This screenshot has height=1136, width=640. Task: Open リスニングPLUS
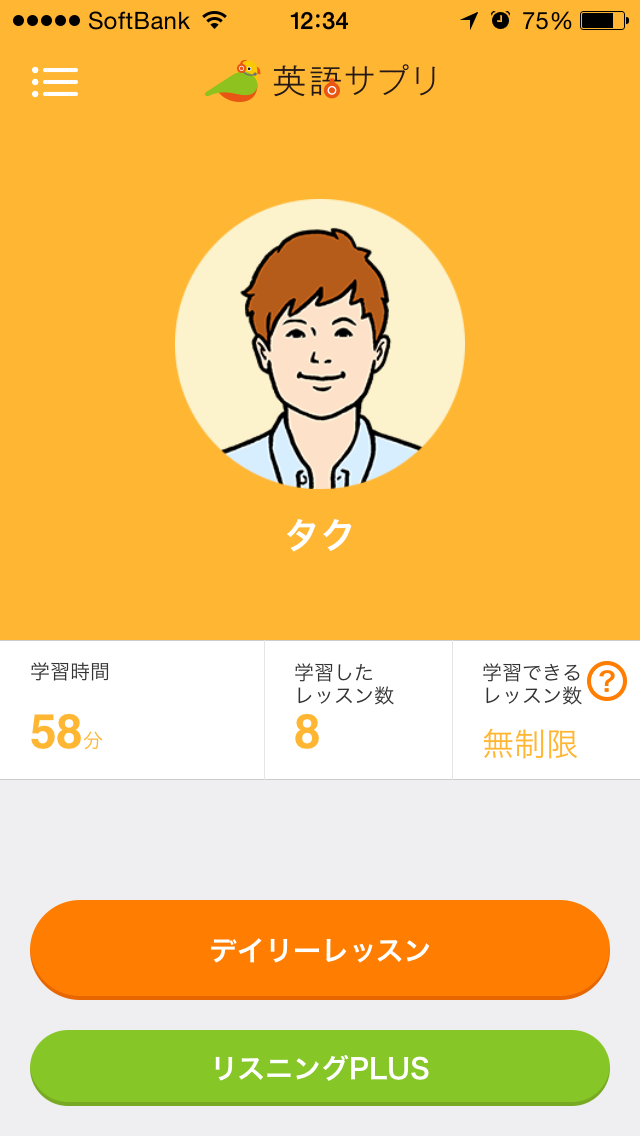pyautogui.click(x=320, y=1067)
